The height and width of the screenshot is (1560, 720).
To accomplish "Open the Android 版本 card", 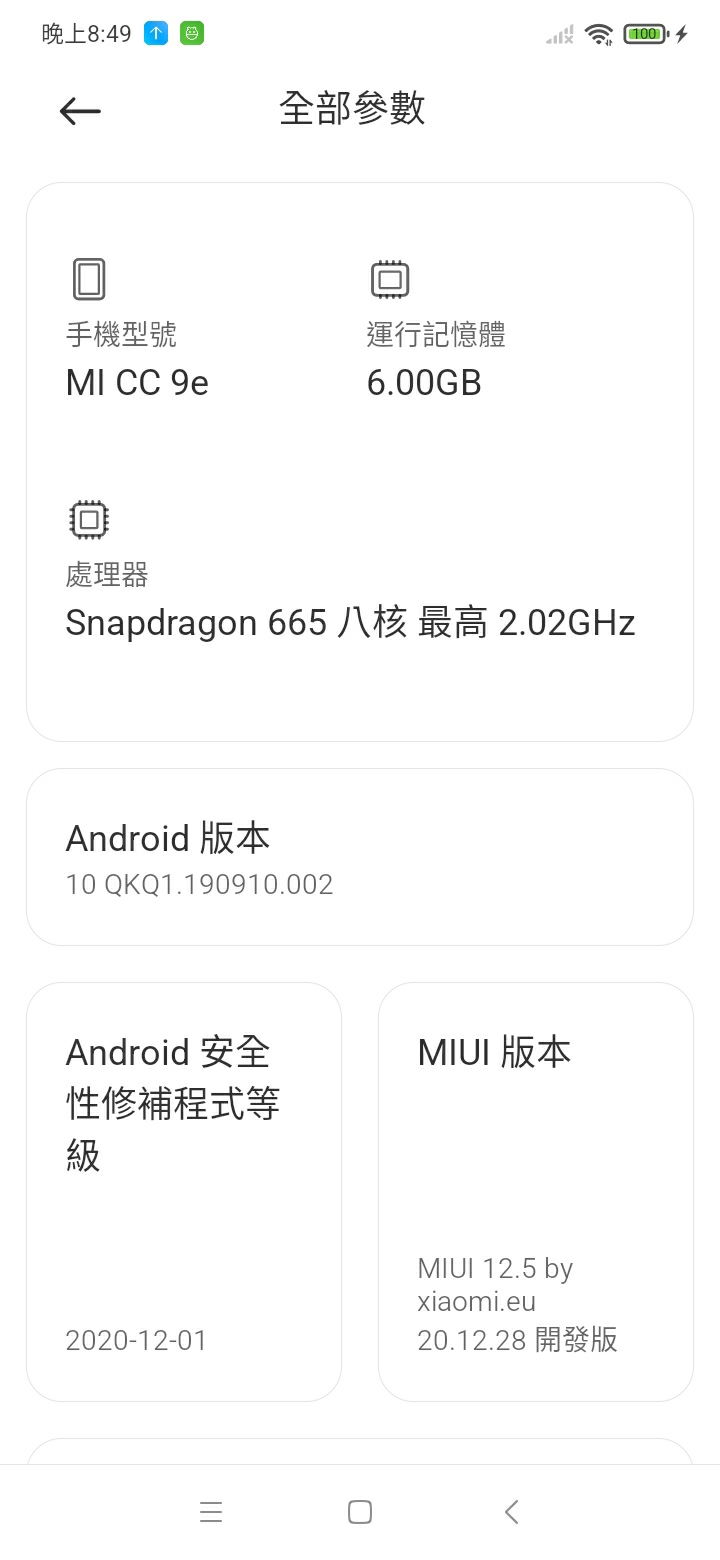I will click(359, 857).
